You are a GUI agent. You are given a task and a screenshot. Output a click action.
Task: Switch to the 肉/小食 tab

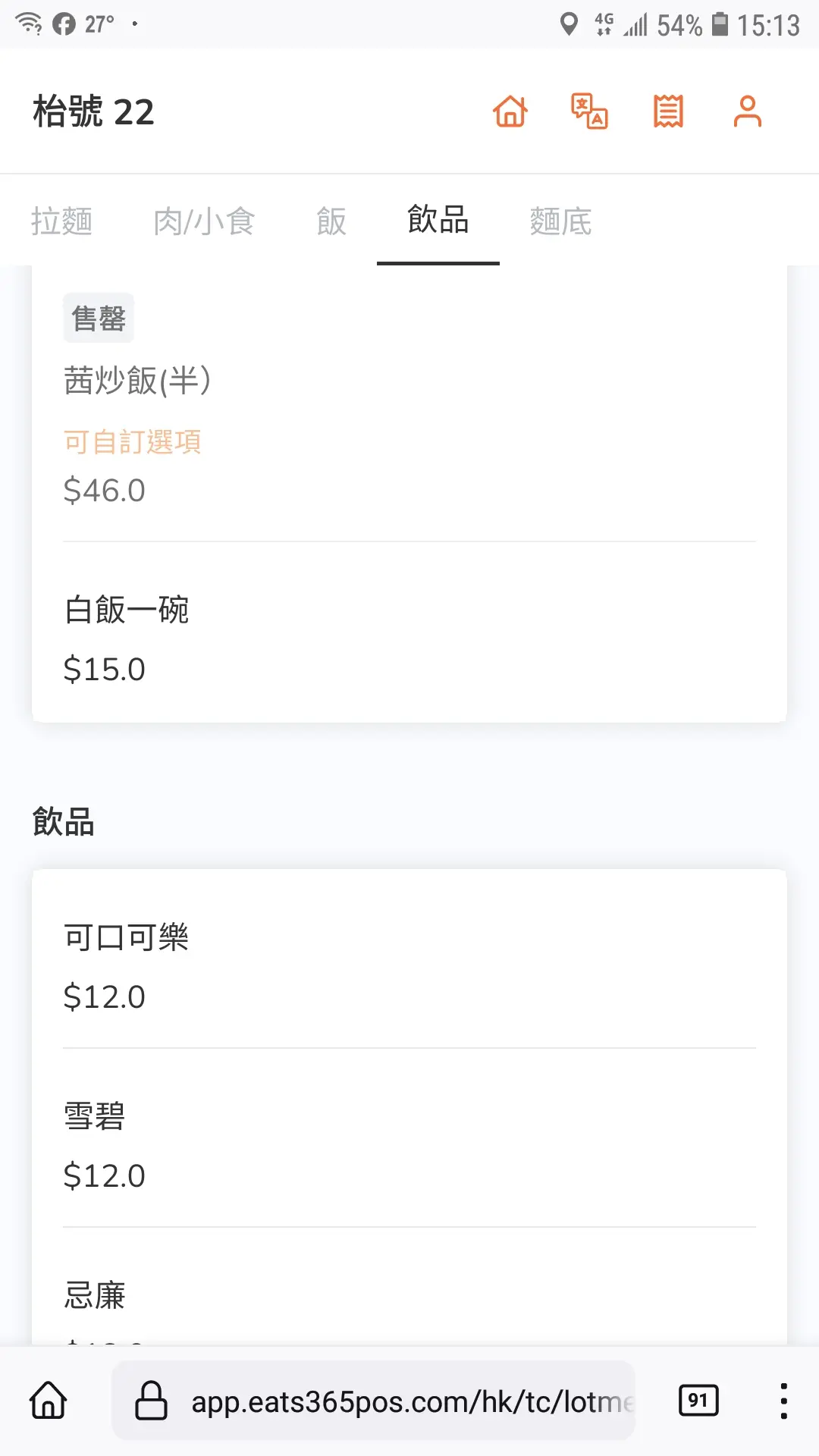coord(204,221)
